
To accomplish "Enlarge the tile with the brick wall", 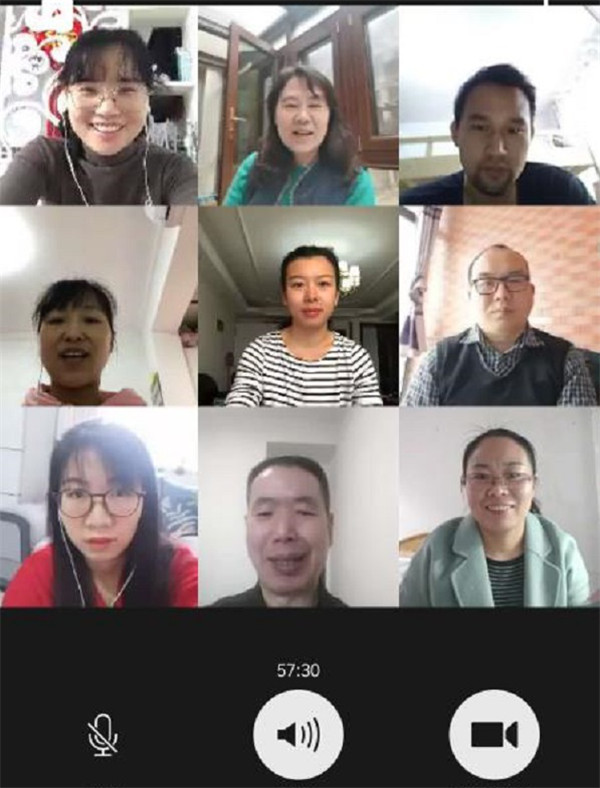I will pos(499,306).
